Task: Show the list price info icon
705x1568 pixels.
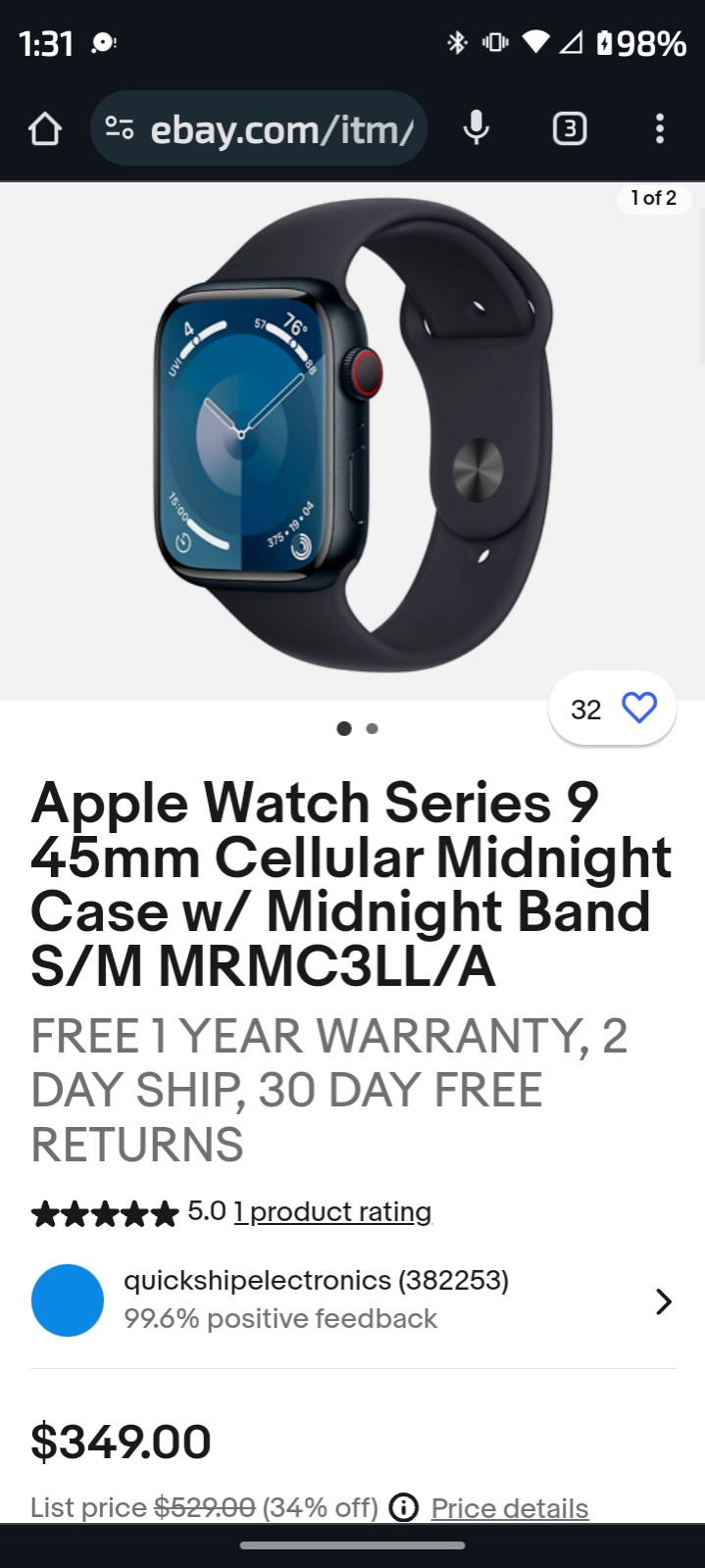Action: point(404,1507)
